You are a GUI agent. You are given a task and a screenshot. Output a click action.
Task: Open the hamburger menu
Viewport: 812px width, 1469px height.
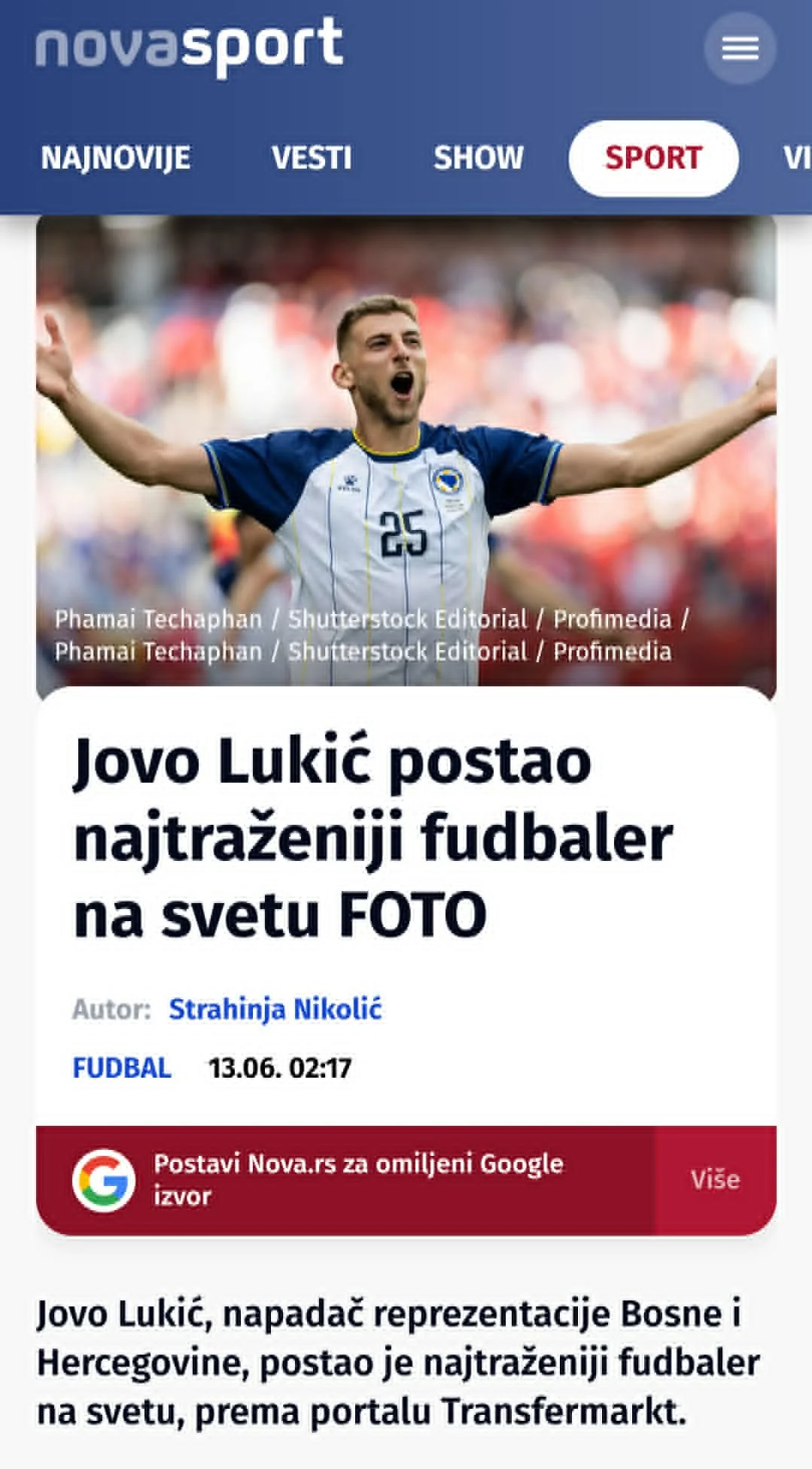(x=740, y=48)
